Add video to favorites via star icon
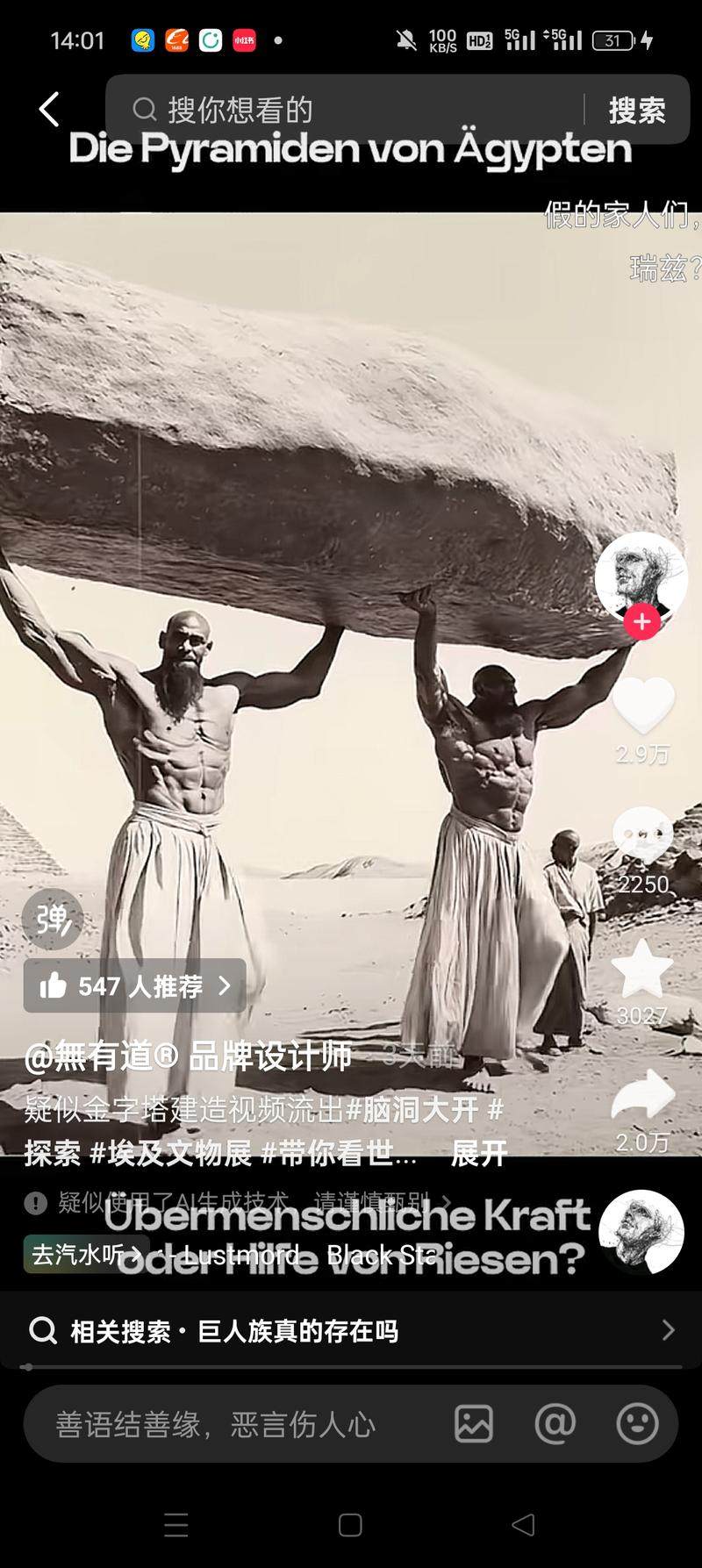The height and width of the screenshot is (1568, 702). 641,970
